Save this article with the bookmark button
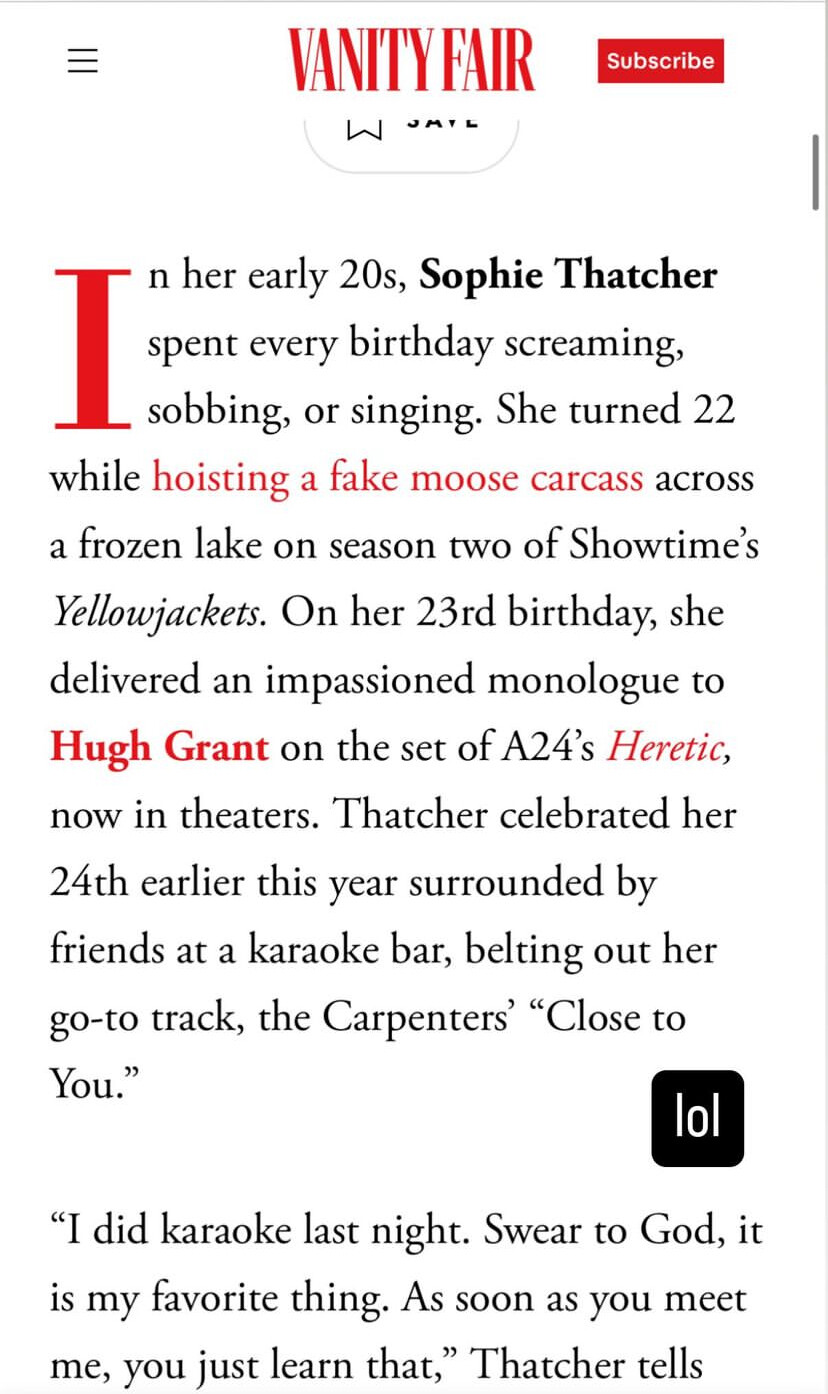828x1394 pixels. coord(410,132)
